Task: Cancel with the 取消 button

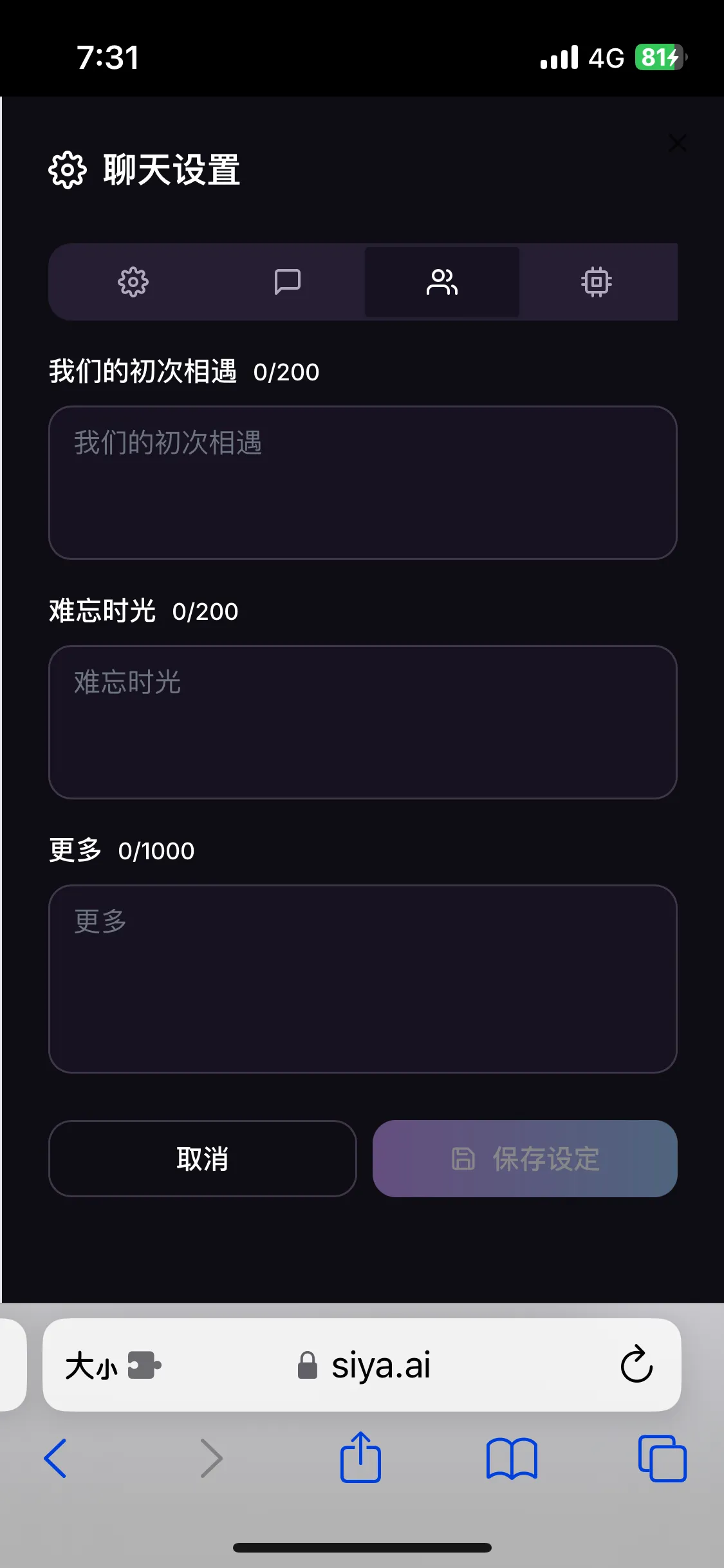Action: 203,1159
